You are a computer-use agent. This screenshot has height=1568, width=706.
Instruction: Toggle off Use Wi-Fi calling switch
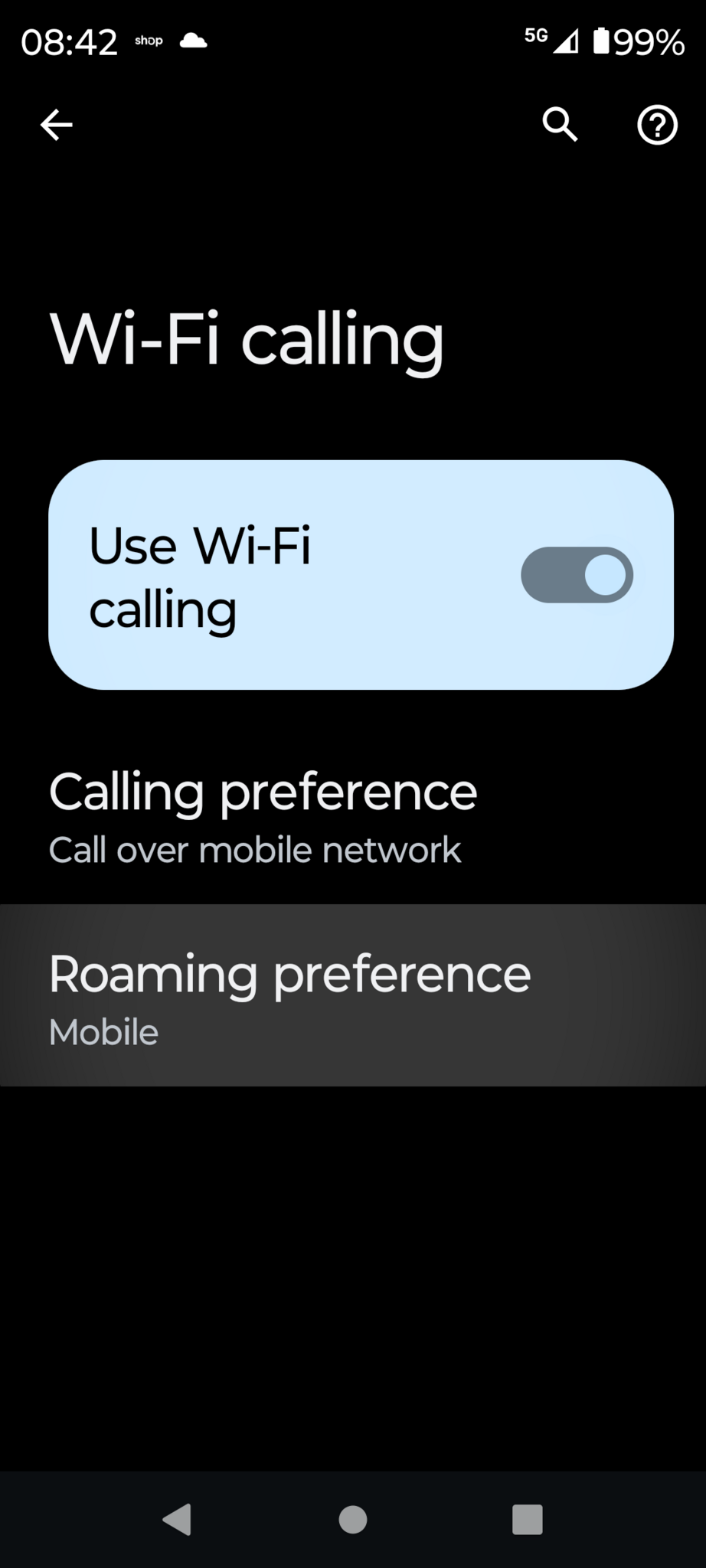[x=577, y=575]
